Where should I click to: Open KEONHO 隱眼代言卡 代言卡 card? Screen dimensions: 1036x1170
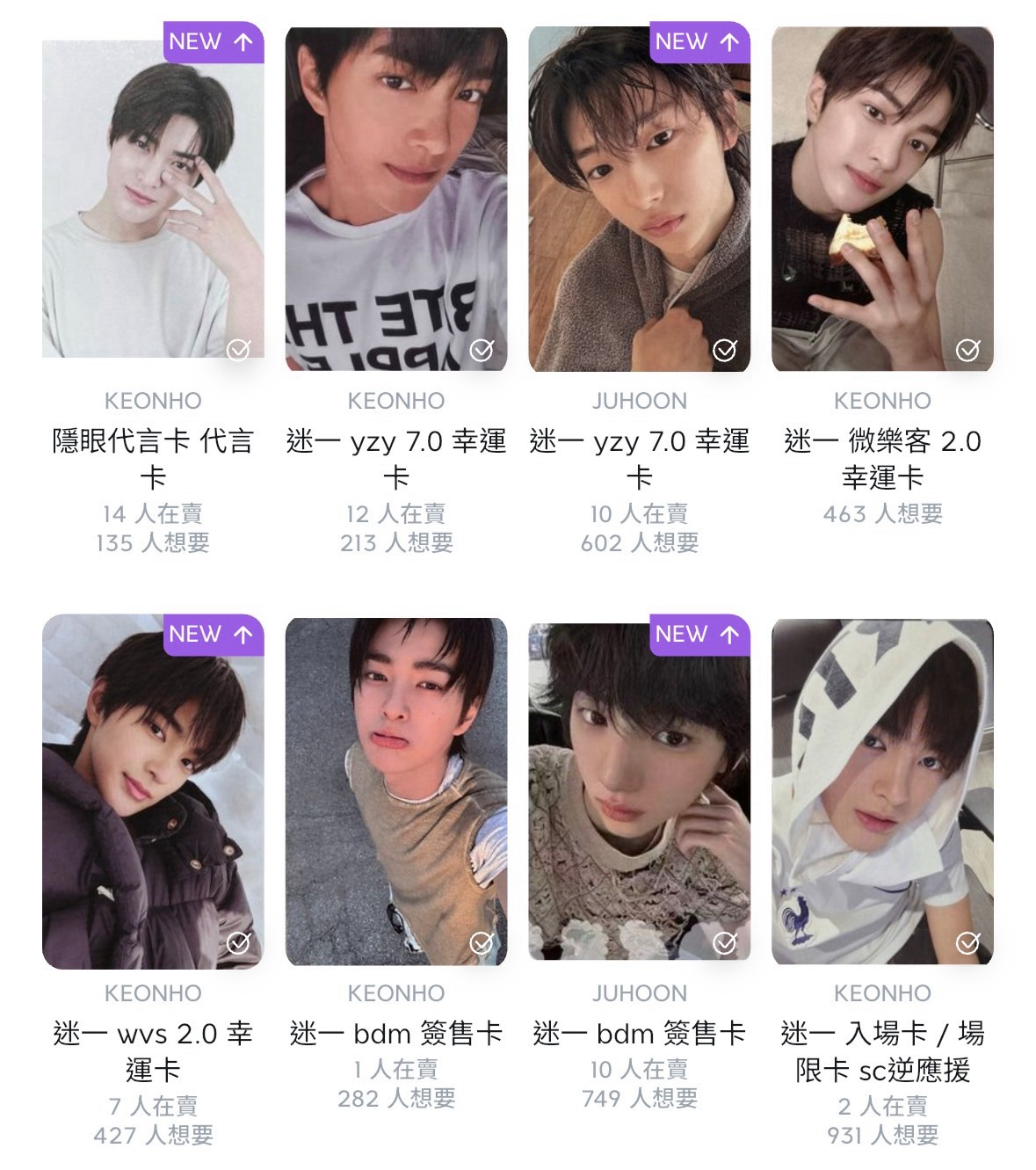[x=153, y=198]
